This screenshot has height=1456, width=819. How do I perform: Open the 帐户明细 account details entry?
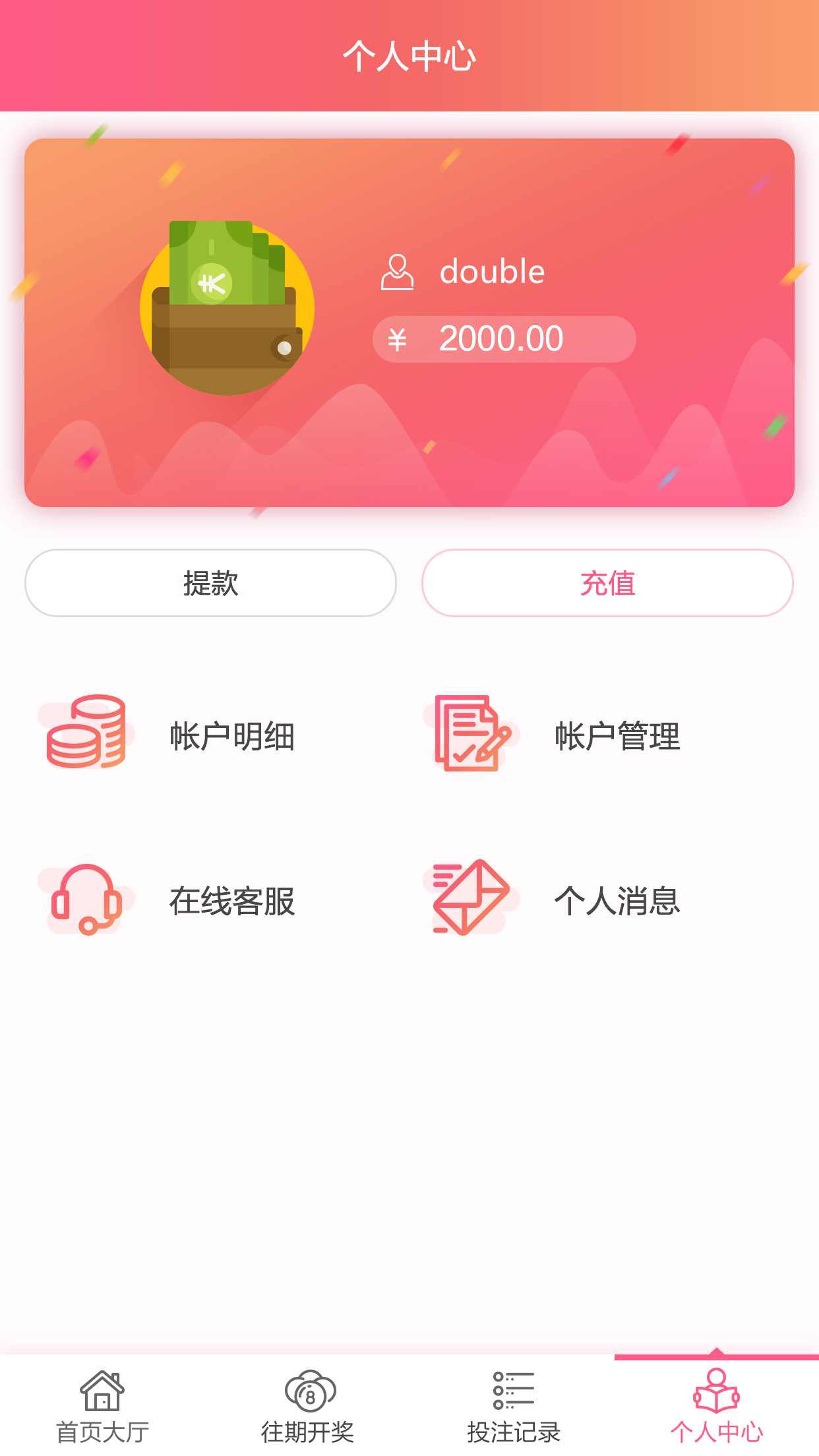coord(232,737)
